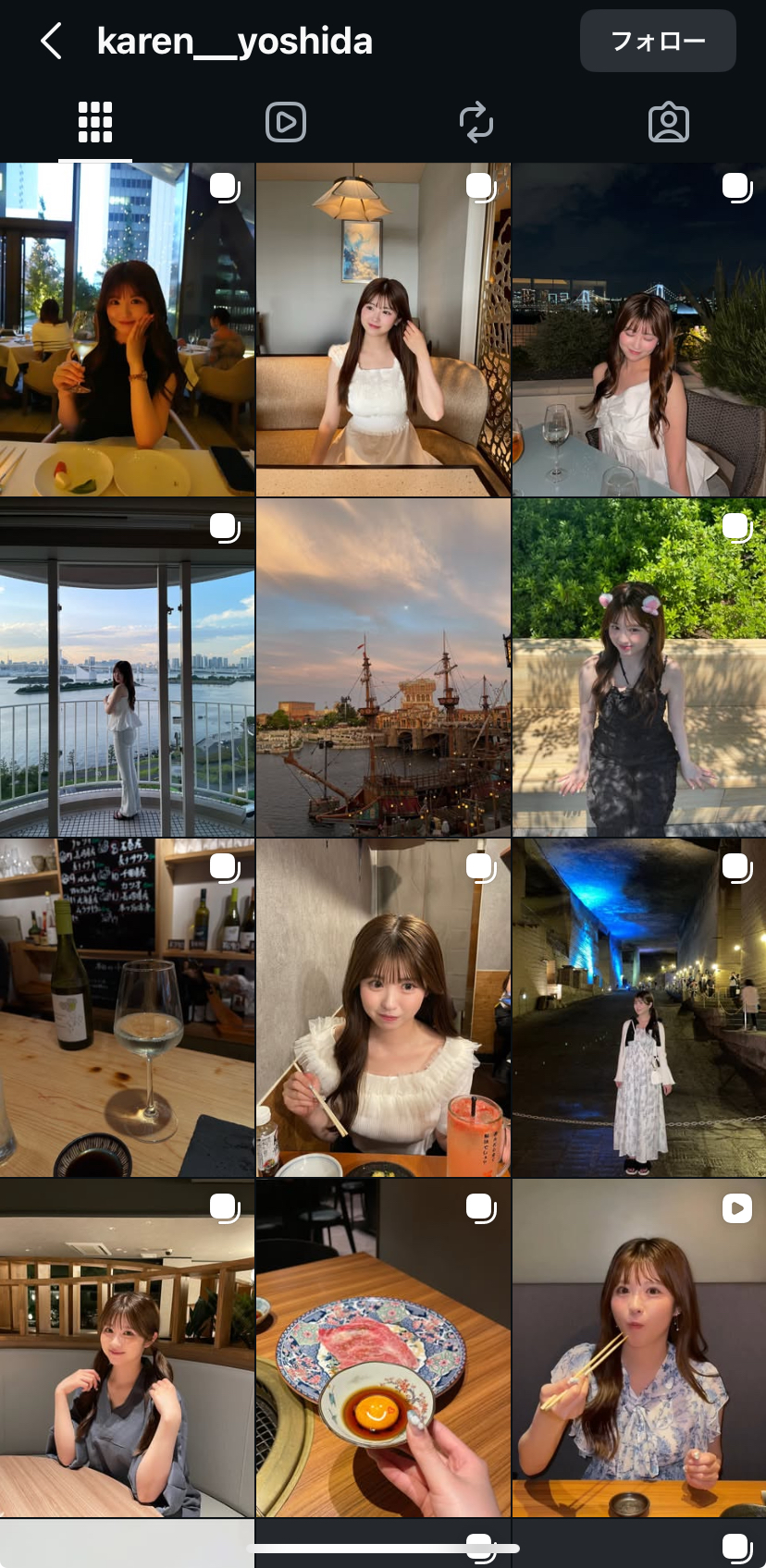Go back from karen__yoshida's profile
Image resolution: width=766 pixels, height=1568 pixels.
[x=52, y=42]
